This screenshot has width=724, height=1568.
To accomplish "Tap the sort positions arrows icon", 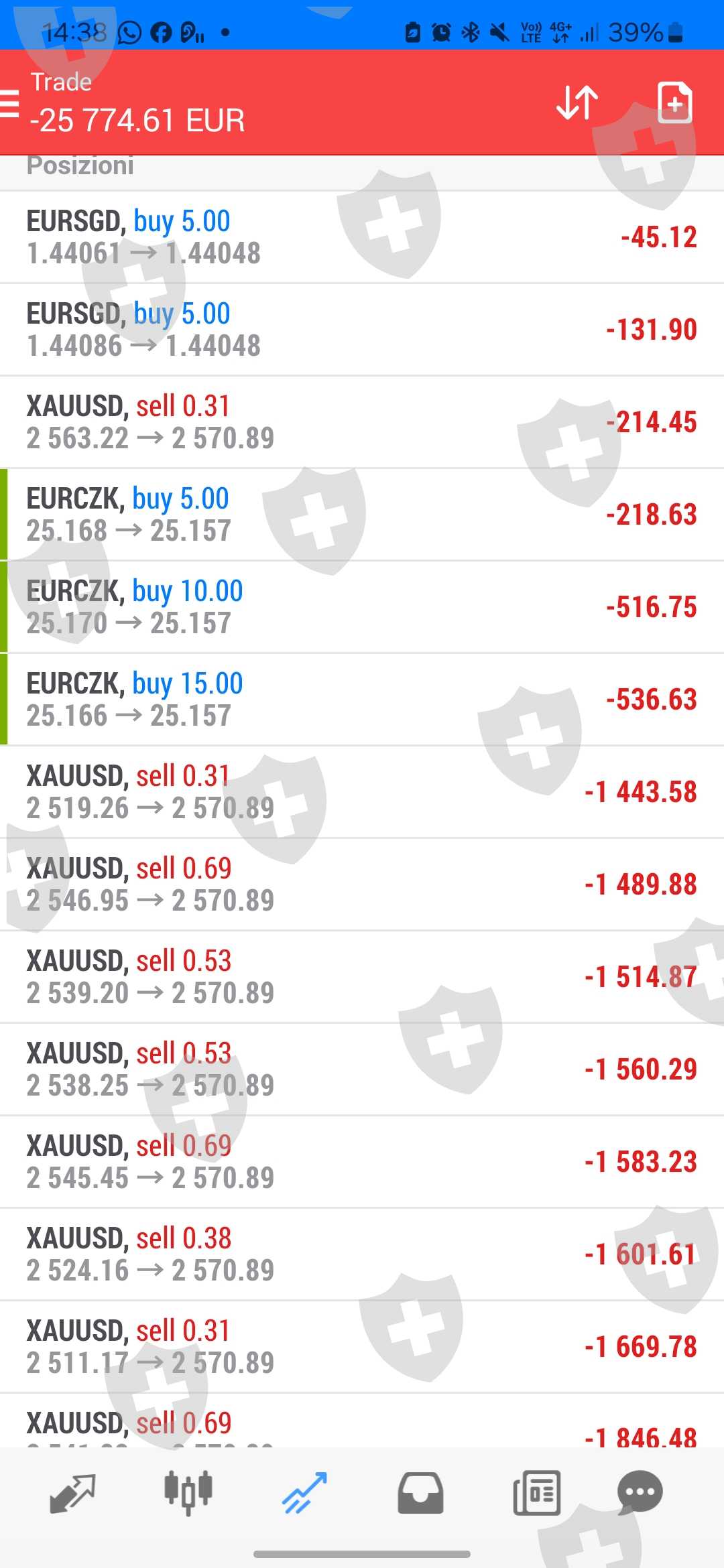I will 577,103.
